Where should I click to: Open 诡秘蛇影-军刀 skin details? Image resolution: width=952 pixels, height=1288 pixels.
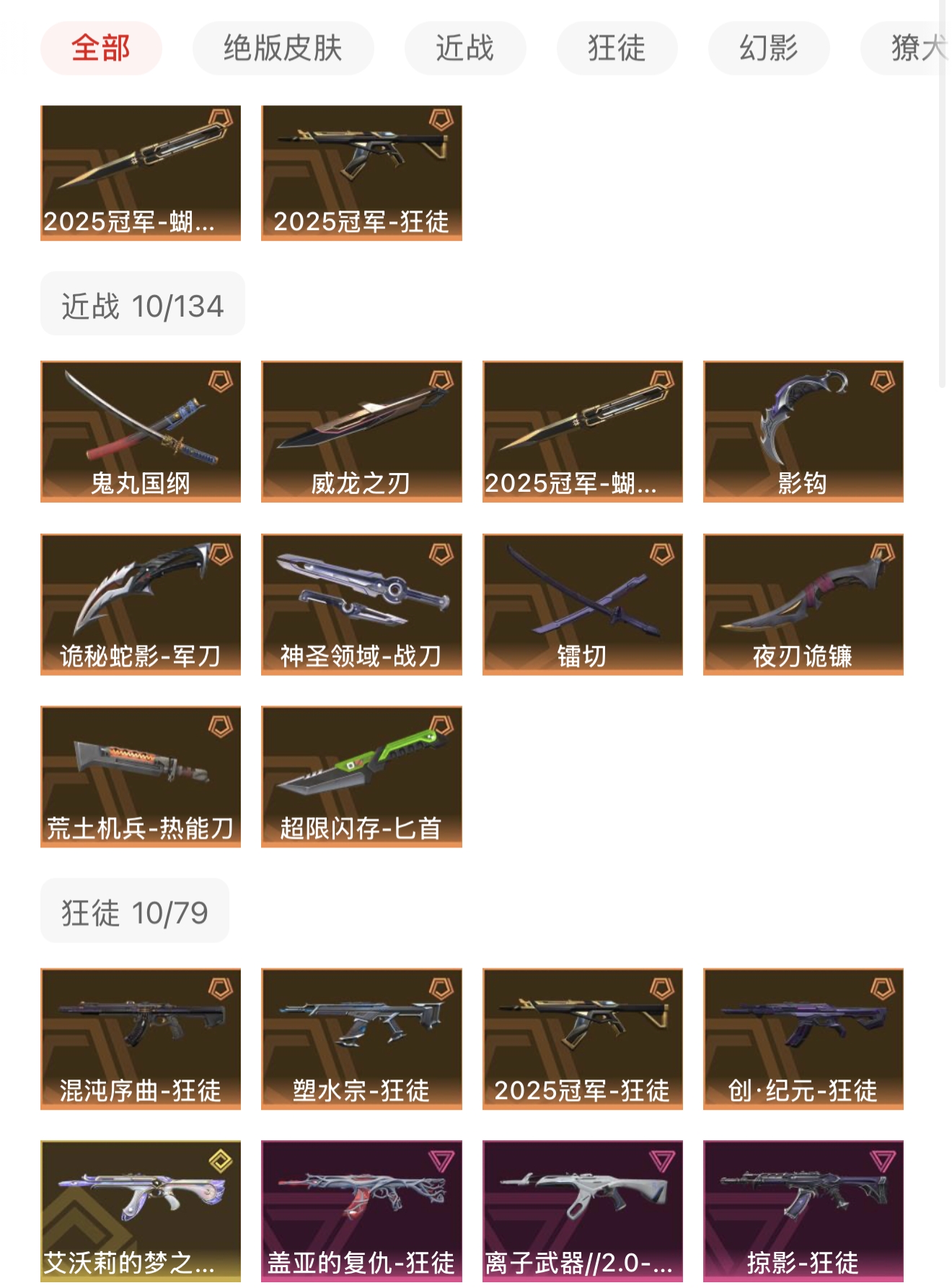(x=141, y=604)
